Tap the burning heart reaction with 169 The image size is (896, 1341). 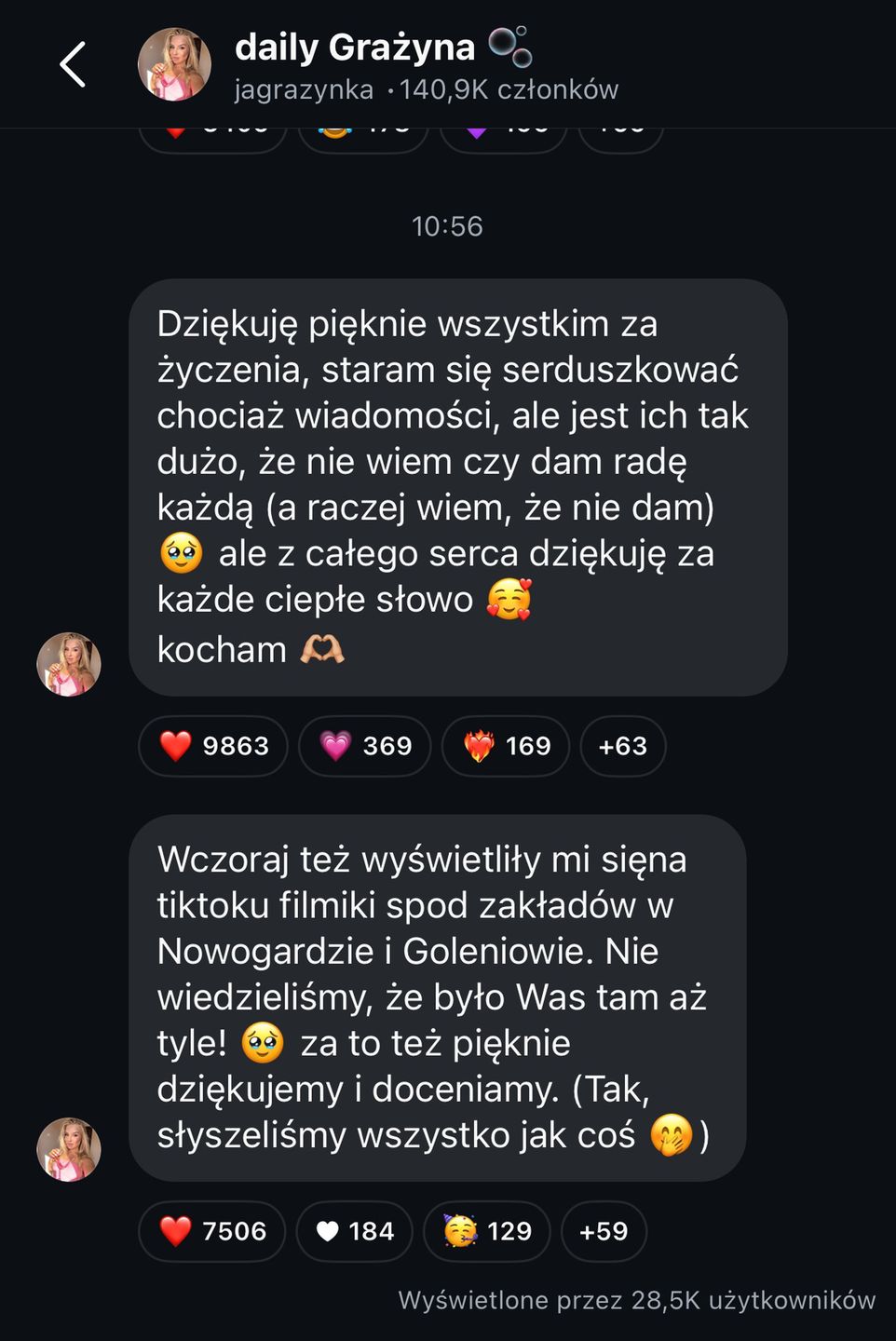click(x=506, y=746)
